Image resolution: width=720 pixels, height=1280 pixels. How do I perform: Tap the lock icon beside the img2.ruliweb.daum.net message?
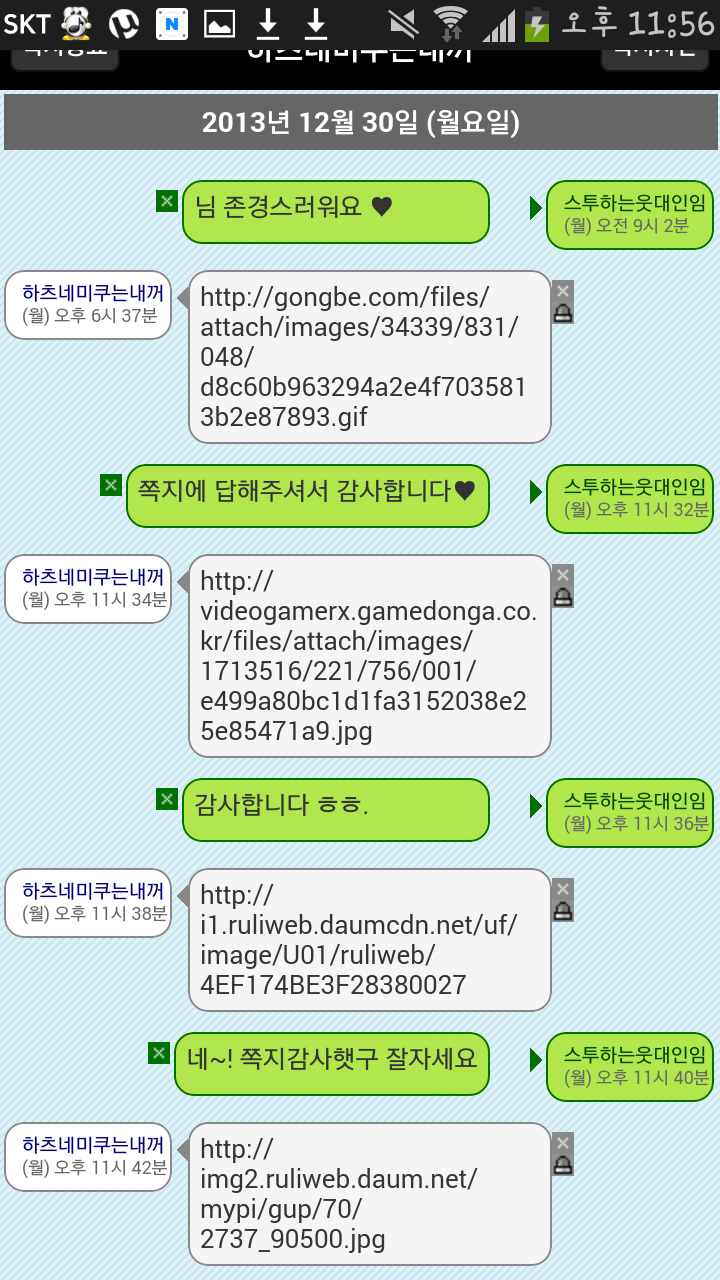[563, 1165]
